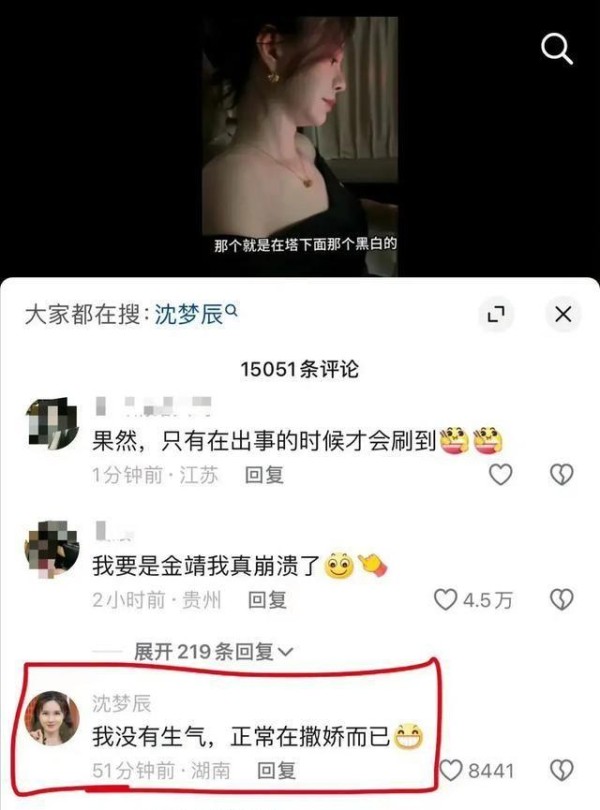Like the 金靖 comment with 4.5万 likes

pyautogui.click(x=445, y=599)
